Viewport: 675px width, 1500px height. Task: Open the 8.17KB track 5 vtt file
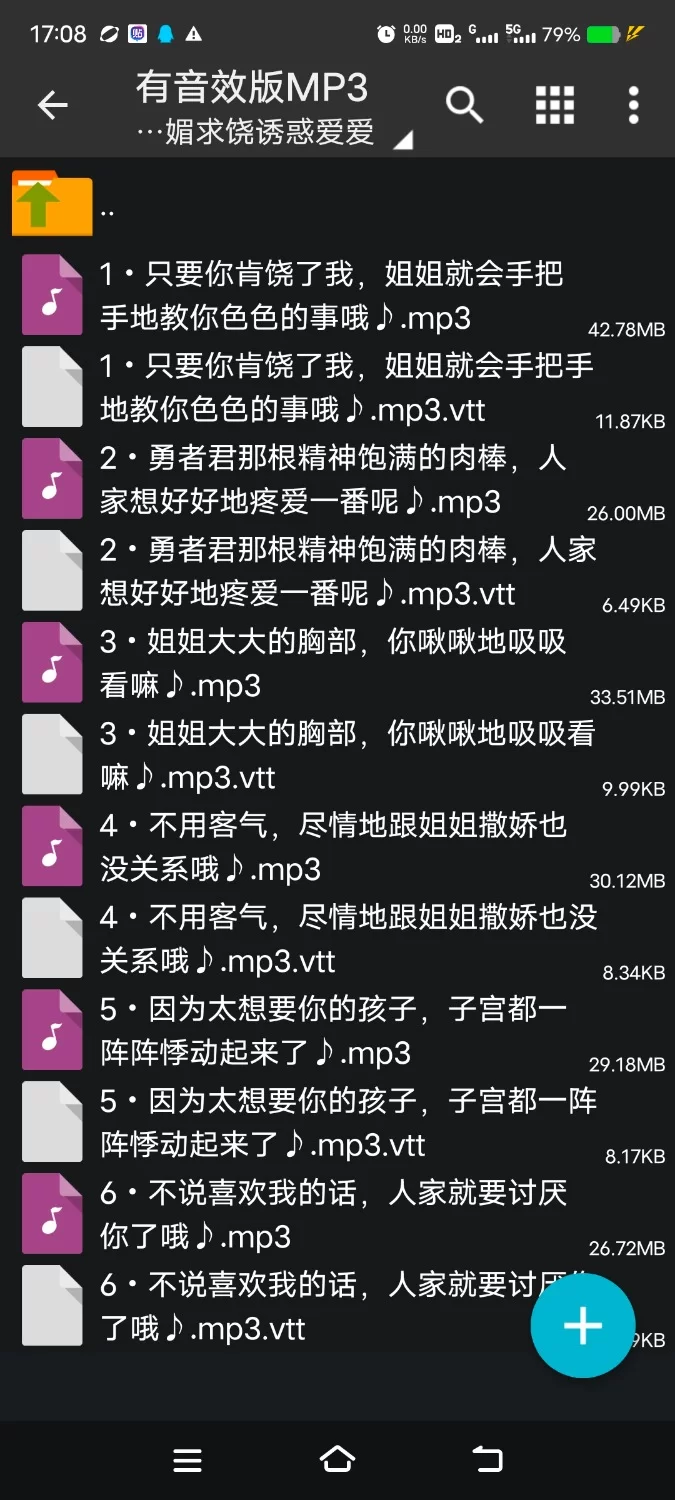point(330,1124)
